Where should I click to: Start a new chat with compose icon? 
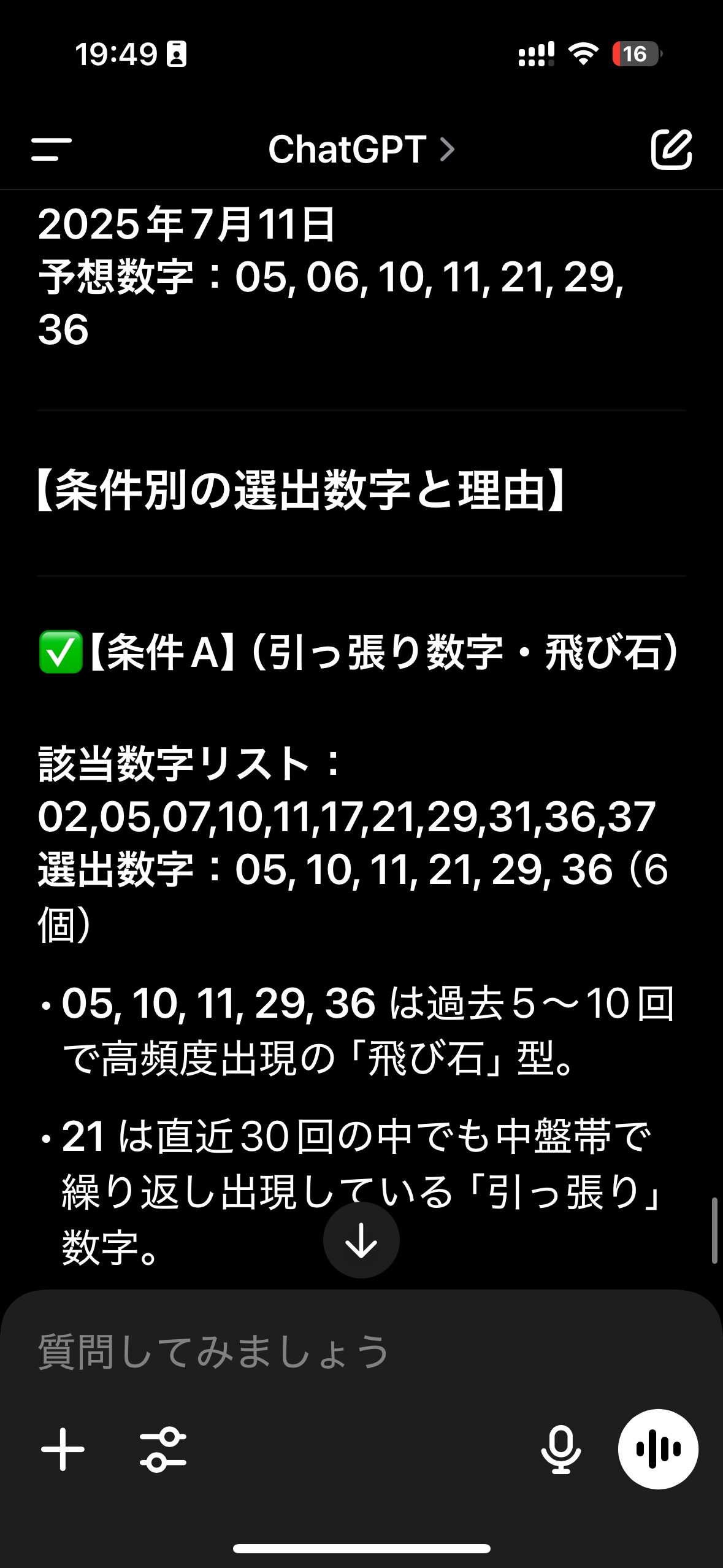(x=671, y=149)
